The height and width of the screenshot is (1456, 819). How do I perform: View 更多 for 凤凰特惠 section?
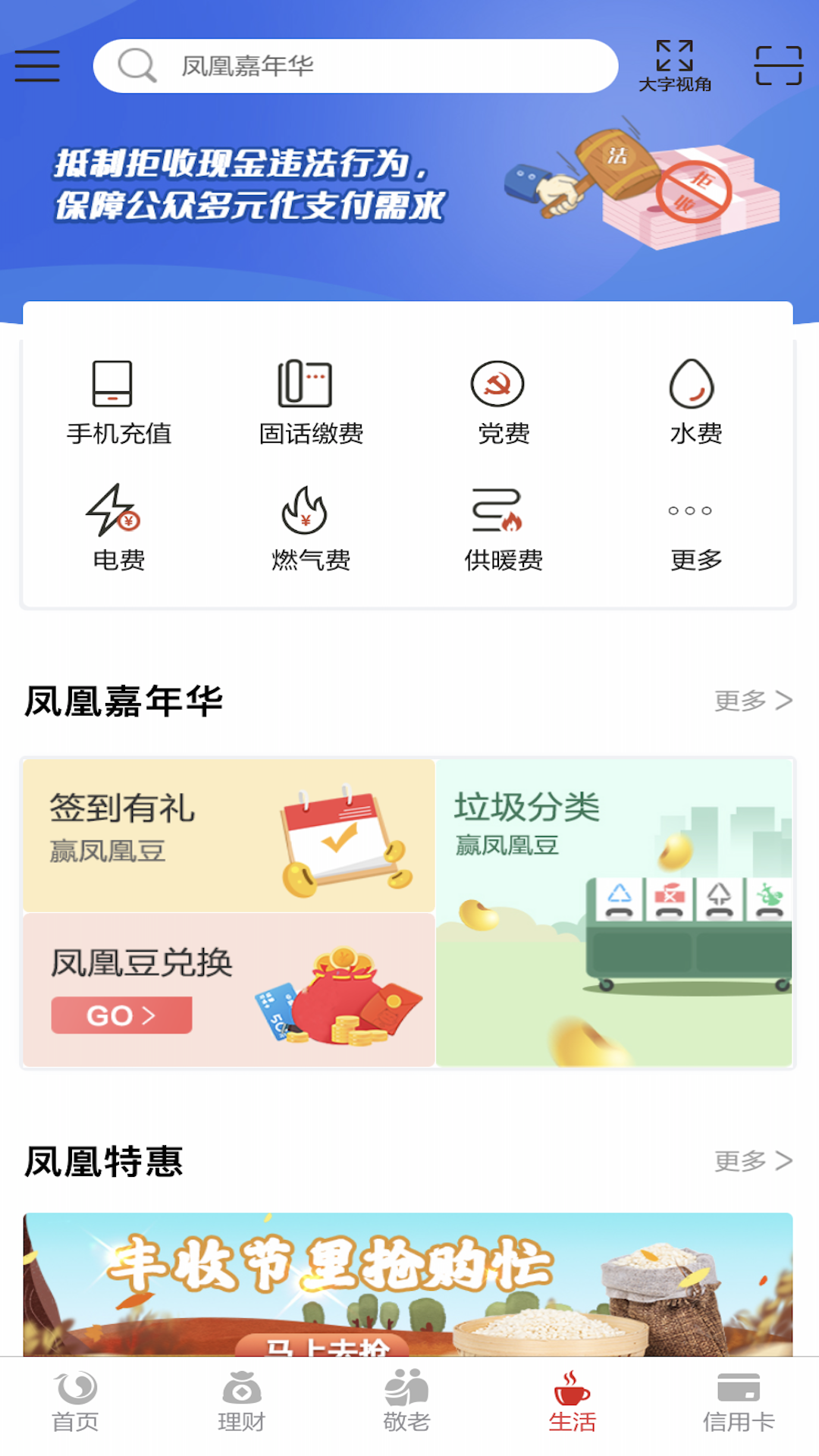pyautogui.click(x=752, y=1161)
